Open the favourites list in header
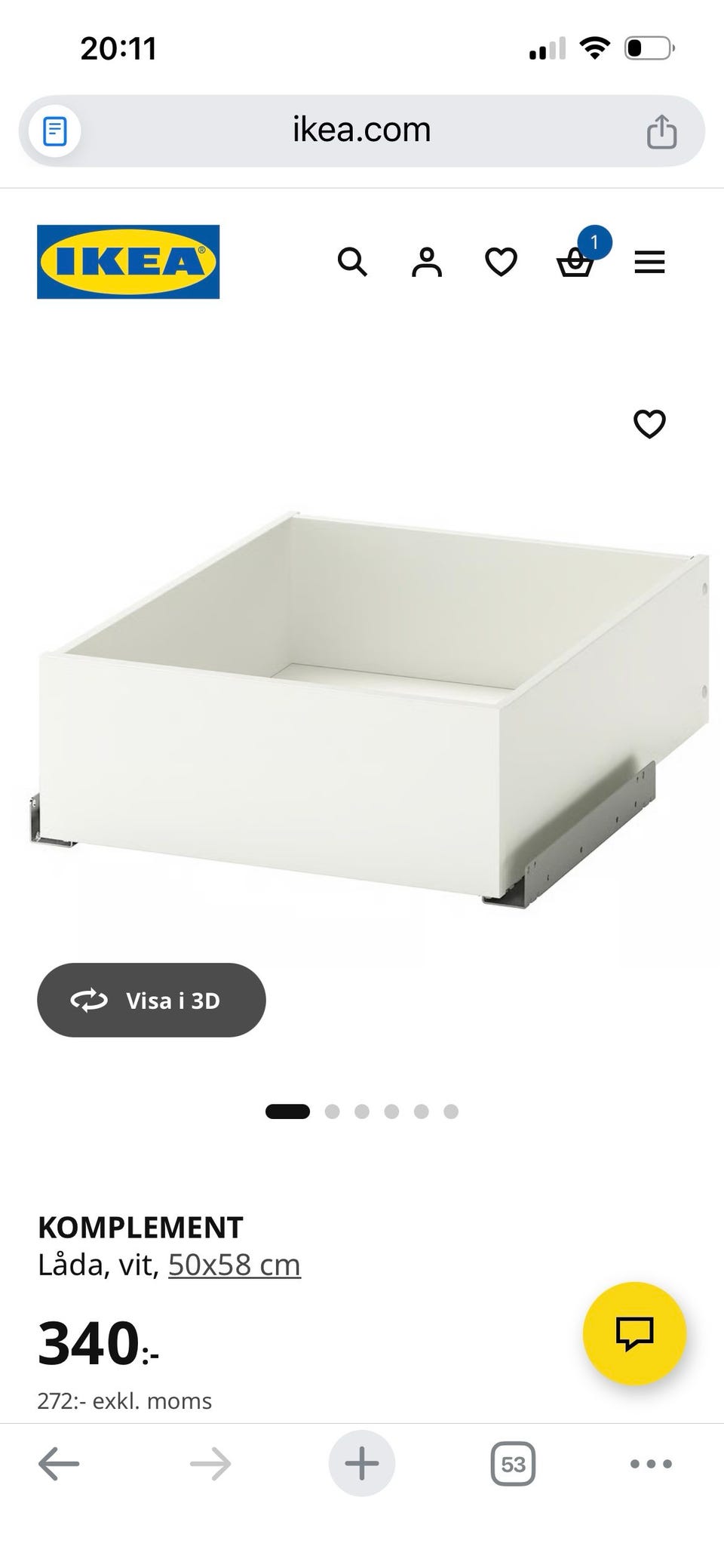Screen dimensions: 724x1568 click(501, 263)
